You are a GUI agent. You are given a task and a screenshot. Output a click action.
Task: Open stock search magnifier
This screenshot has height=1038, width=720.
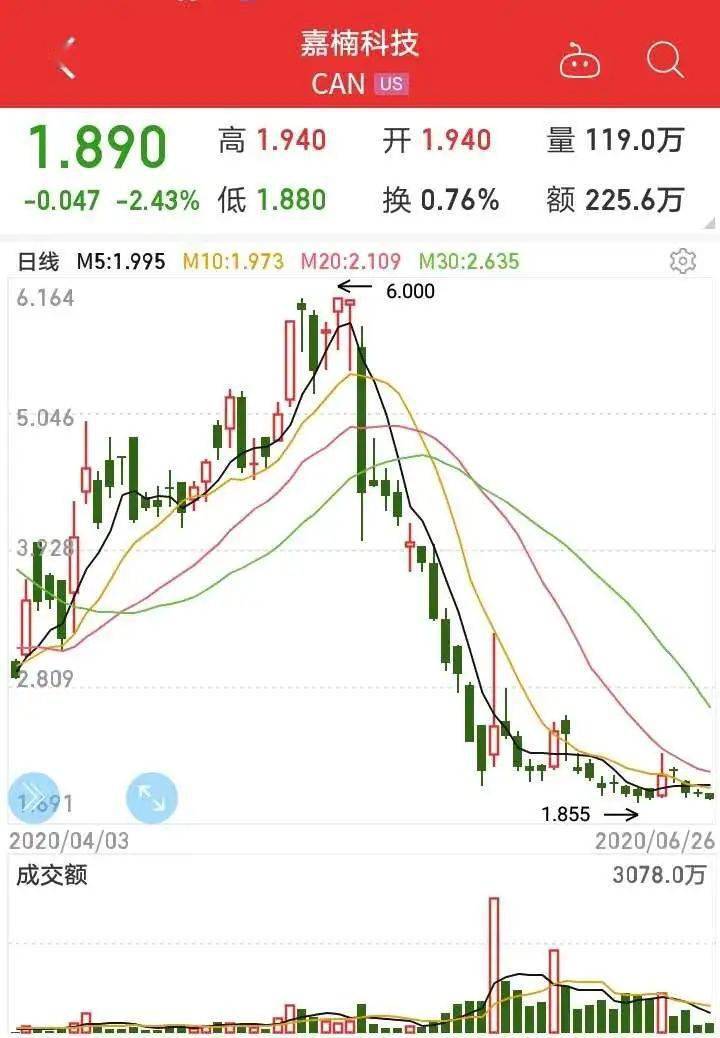[664, 59]
